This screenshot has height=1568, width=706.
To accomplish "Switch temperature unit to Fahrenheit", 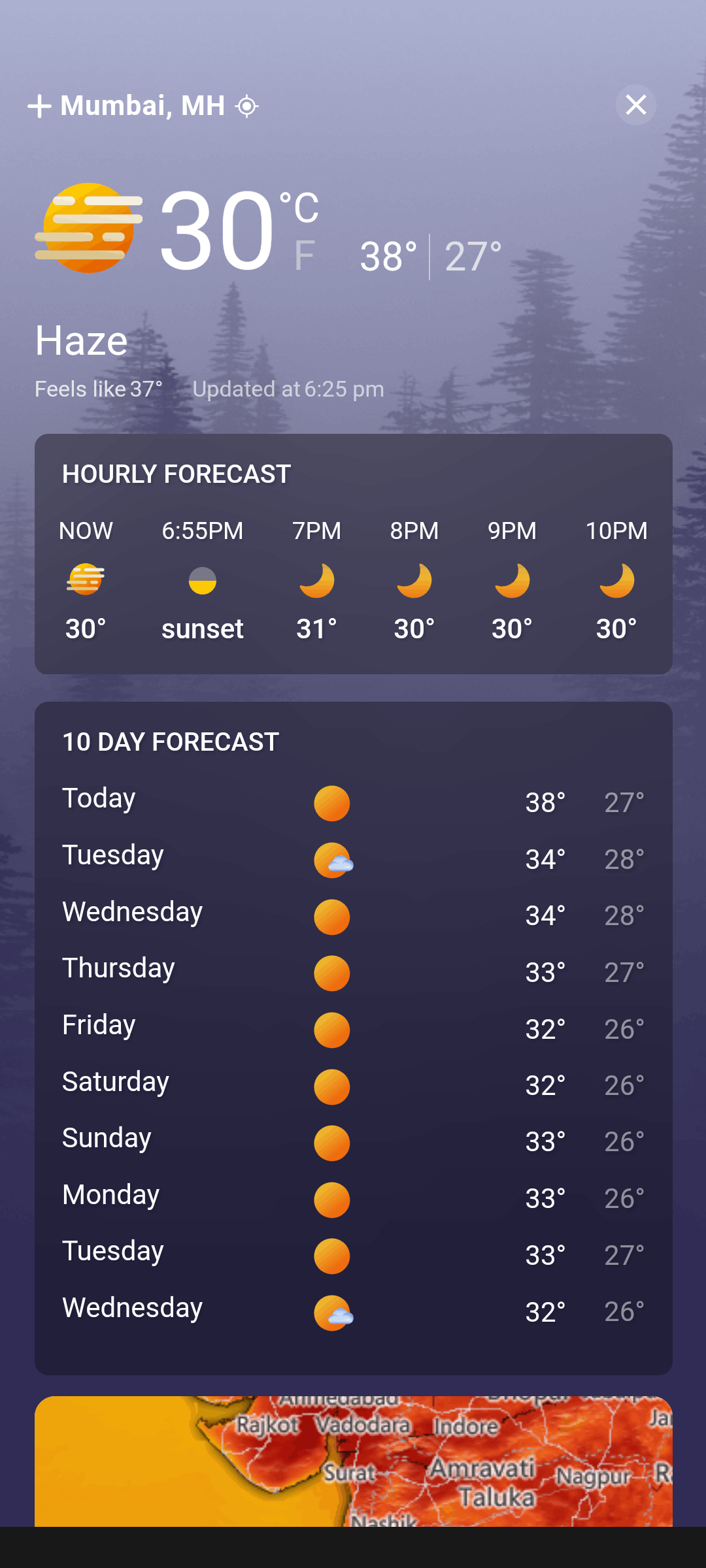I will pyautogui.click(x=305, y=255).
